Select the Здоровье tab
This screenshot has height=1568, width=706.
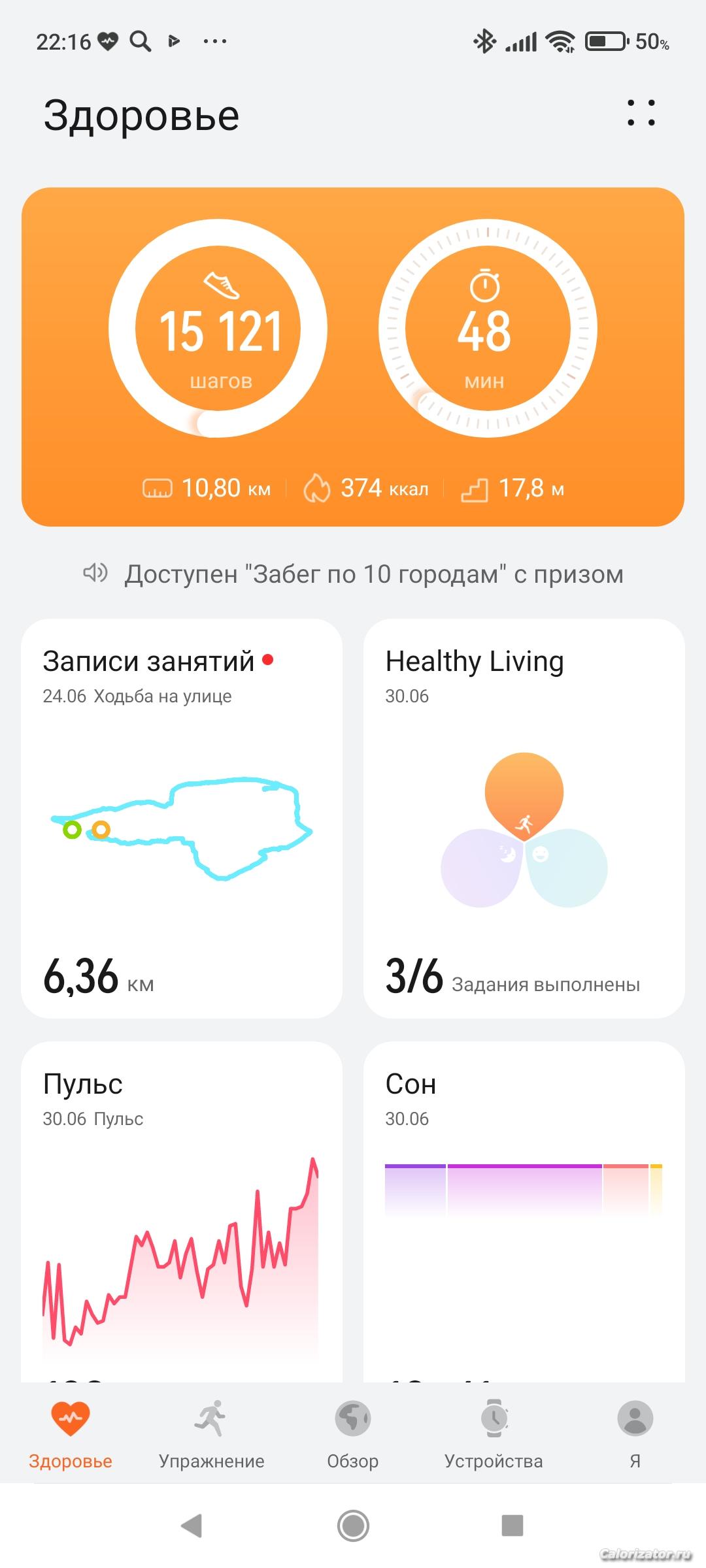(x=71, y=1435)
